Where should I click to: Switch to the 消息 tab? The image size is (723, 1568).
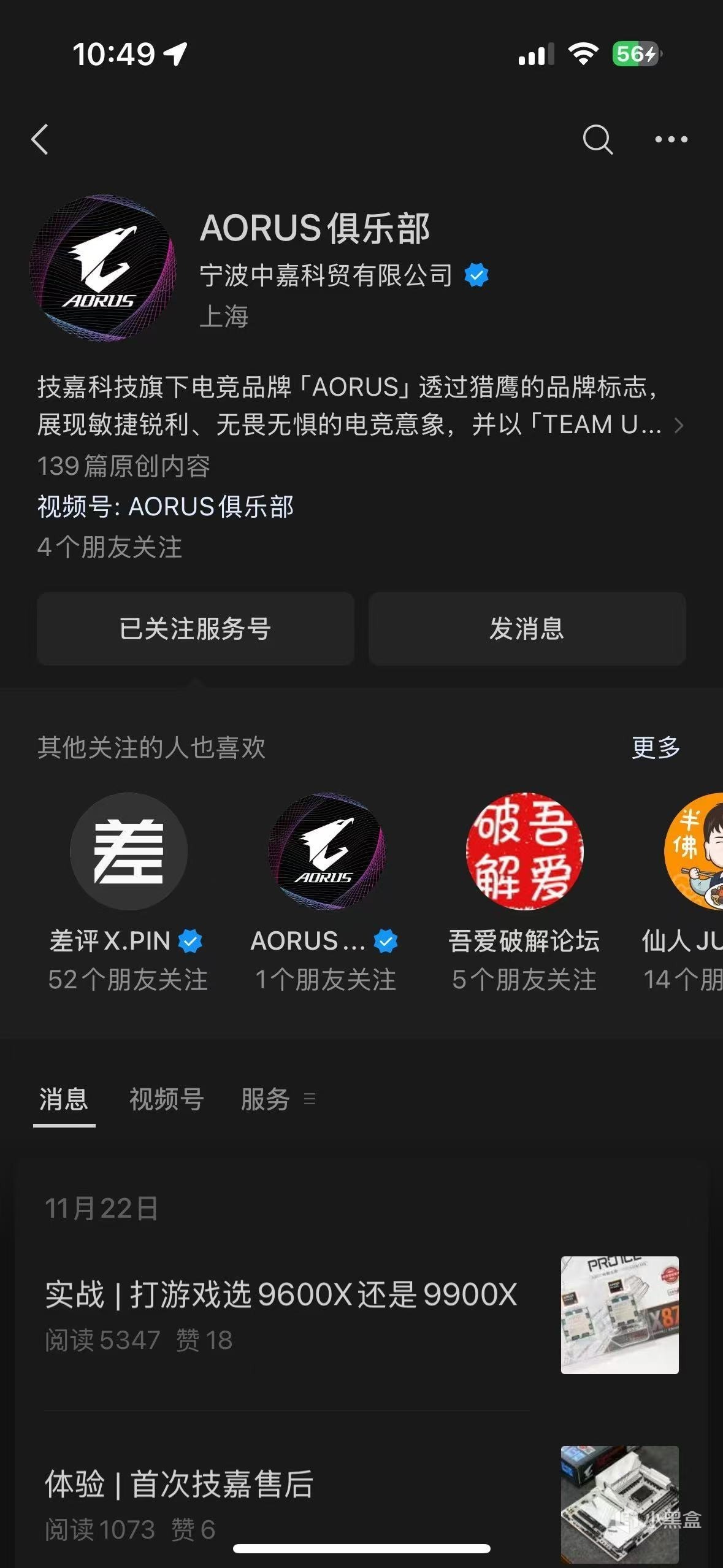64,1099
